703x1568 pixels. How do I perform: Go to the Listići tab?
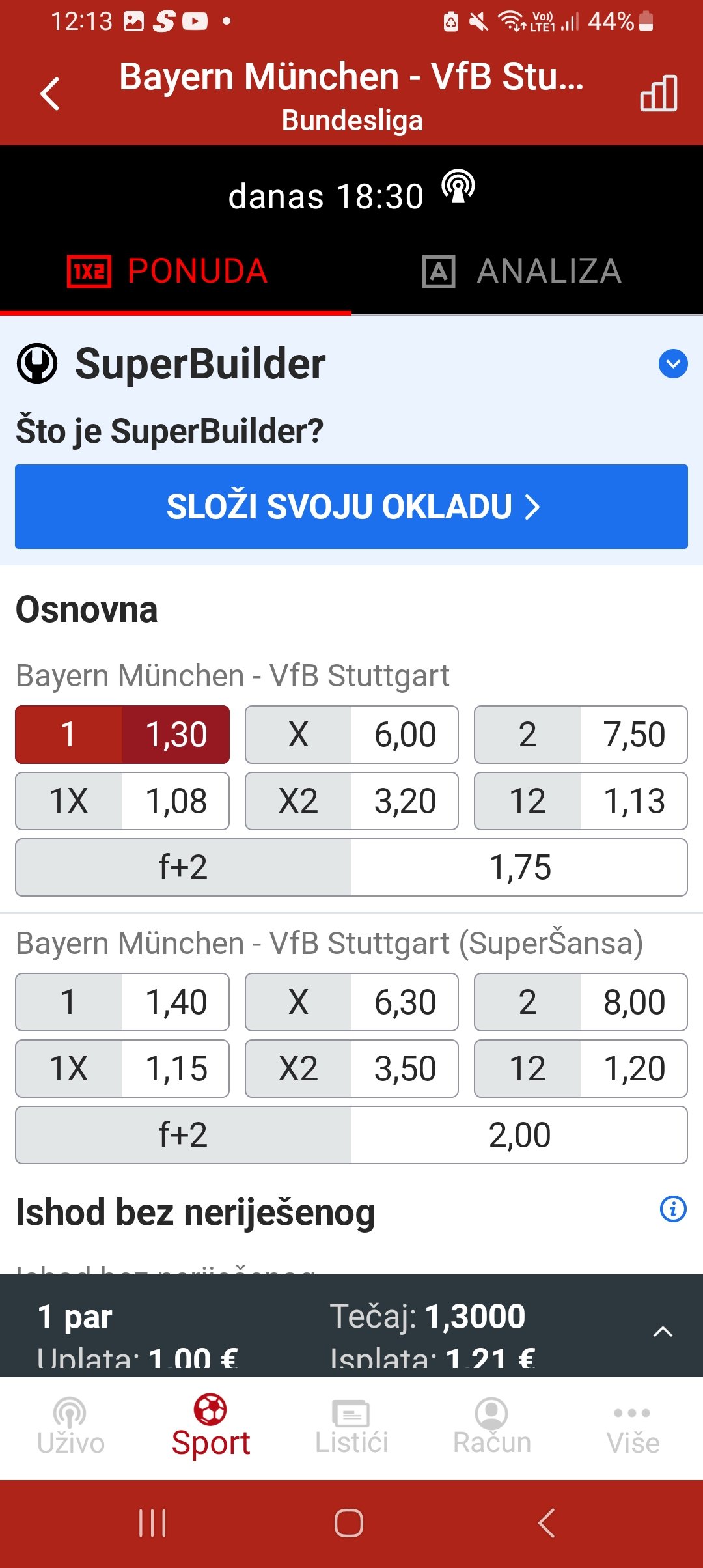click(x=351, y=1427)
